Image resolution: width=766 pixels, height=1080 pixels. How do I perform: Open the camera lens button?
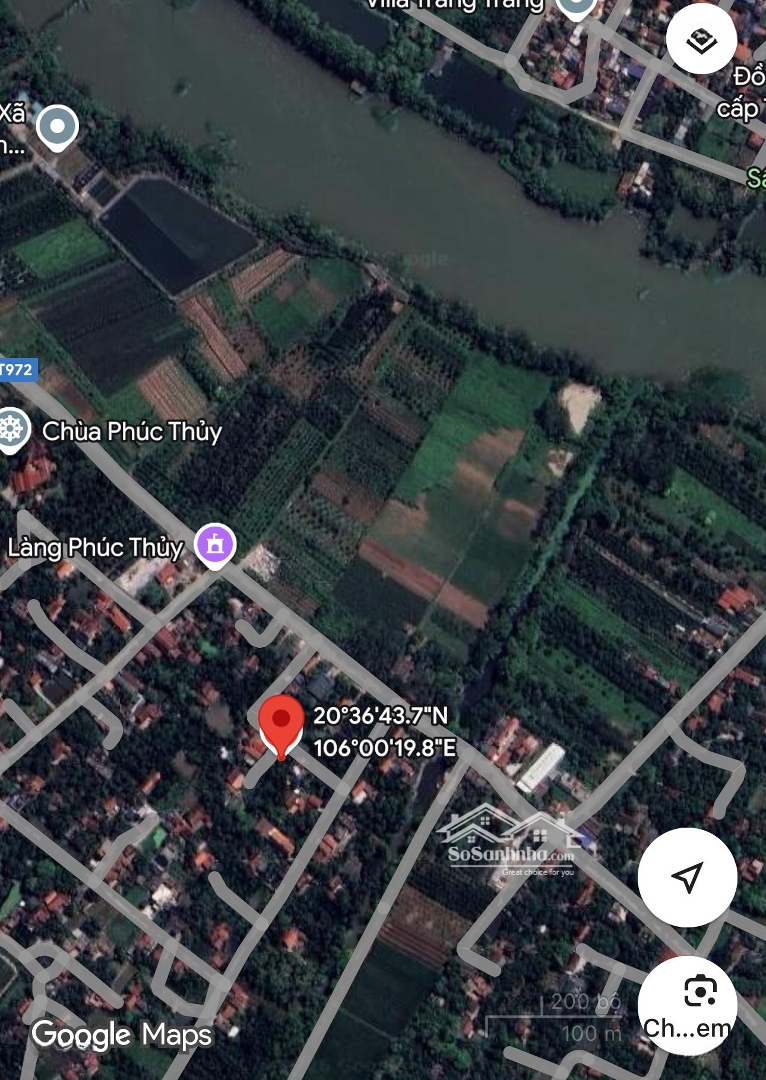[x=688, y=1004]
